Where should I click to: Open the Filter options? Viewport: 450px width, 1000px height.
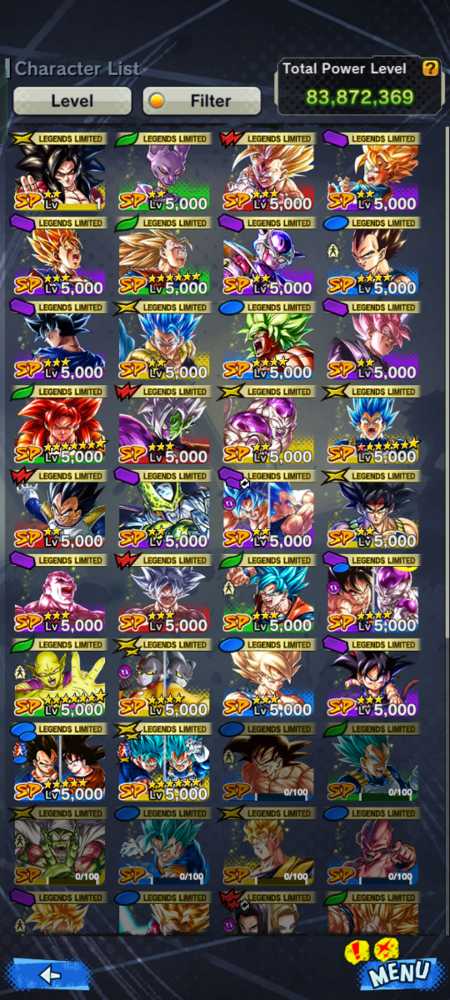pos(201,101)
